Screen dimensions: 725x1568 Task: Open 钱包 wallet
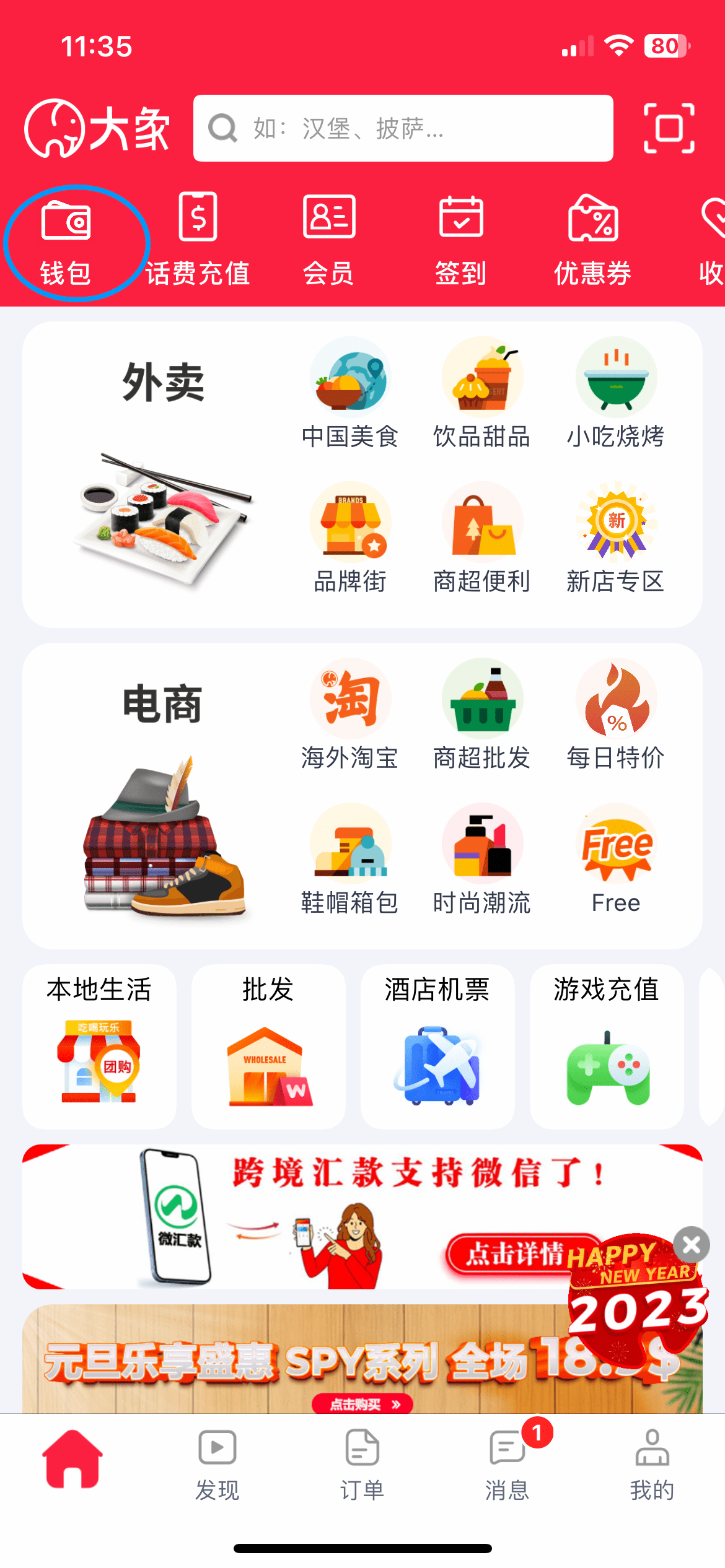pos(66,243)
